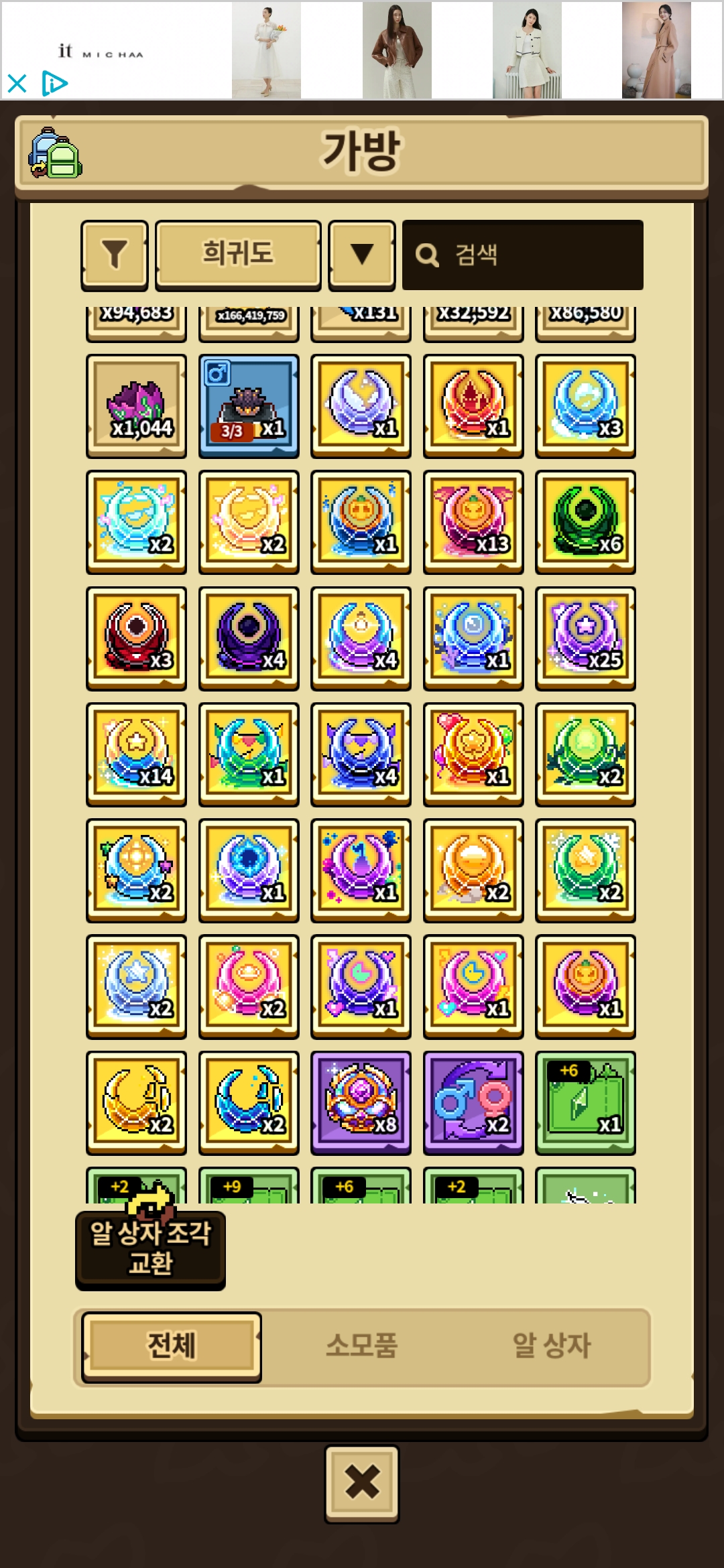Switch to the 소모품 tab
The width and height of the screenshot is (724, 1568).
[x=361, y=1346]
